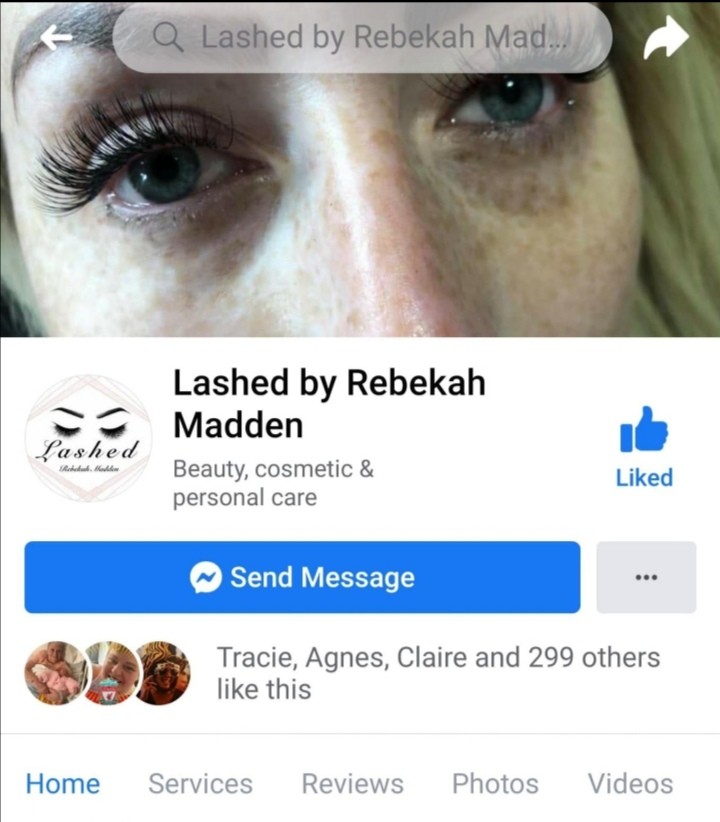The image size is (720, 822).
Task: Switch to the Photos tab
Action: (495, 784)
